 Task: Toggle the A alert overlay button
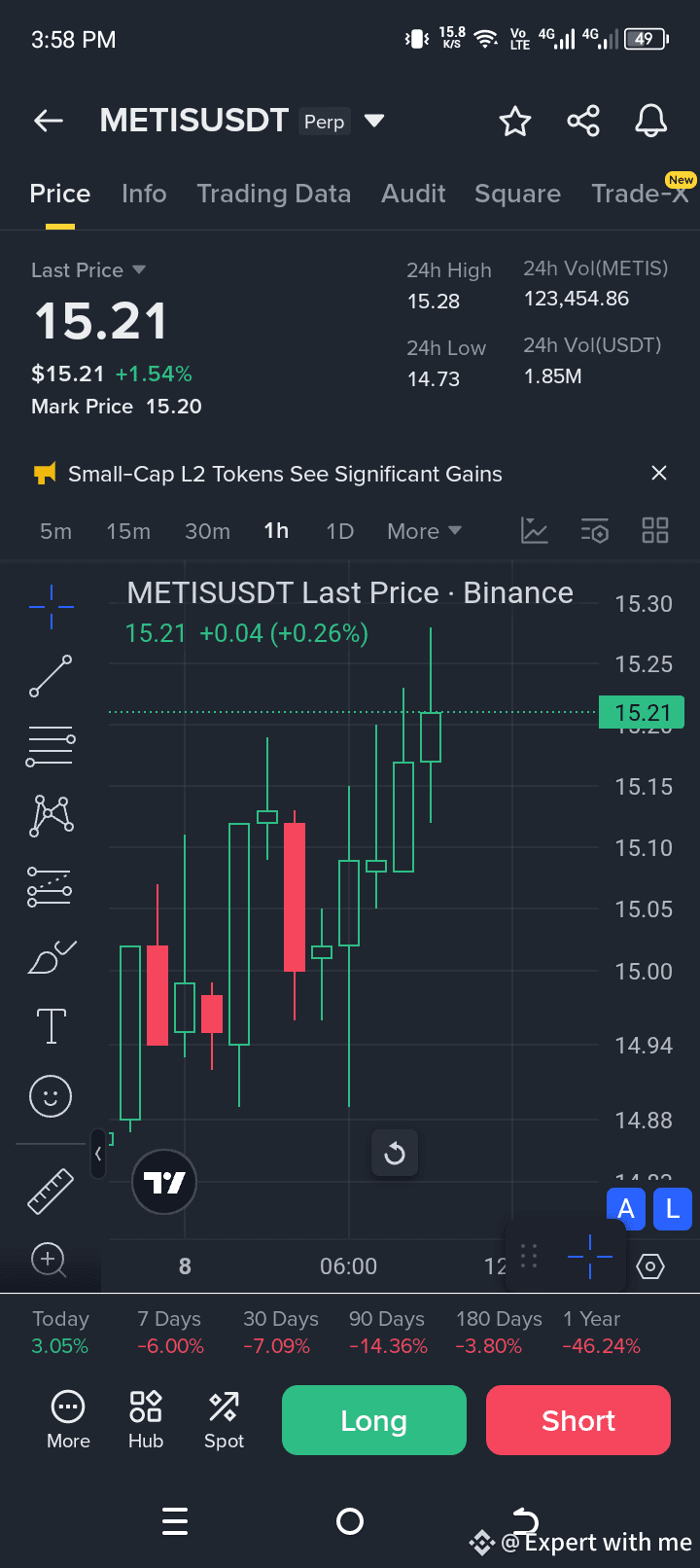click(625, 1208)
